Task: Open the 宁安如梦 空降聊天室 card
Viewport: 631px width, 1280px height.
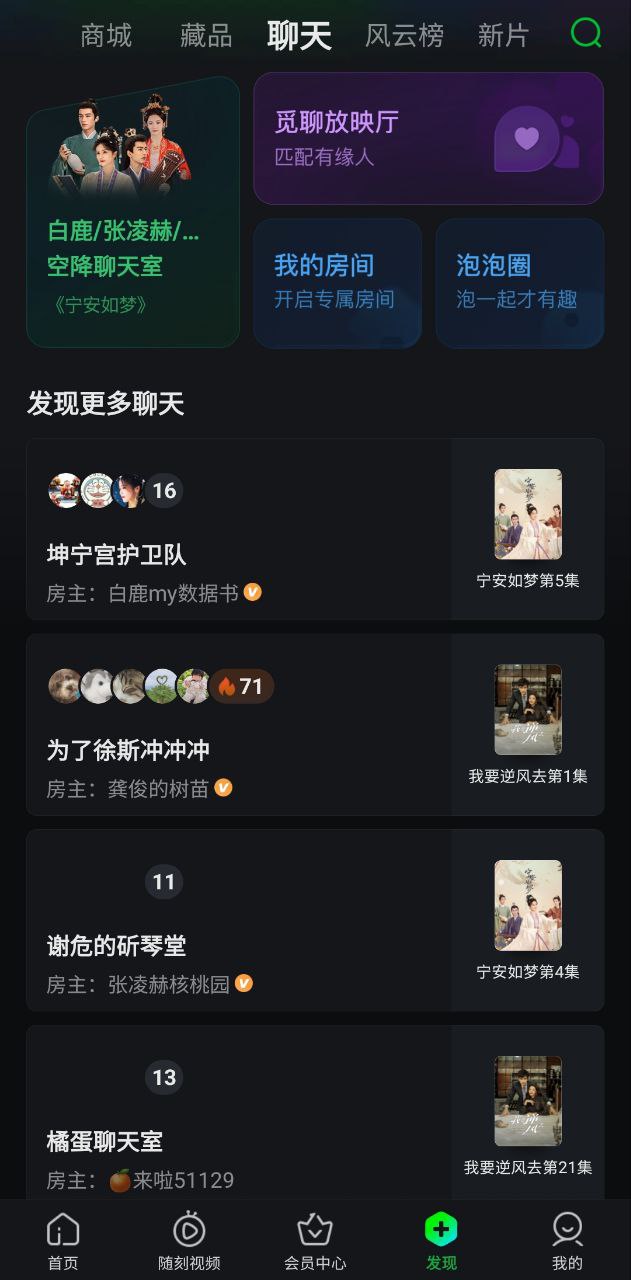Action: click(133, 213)
